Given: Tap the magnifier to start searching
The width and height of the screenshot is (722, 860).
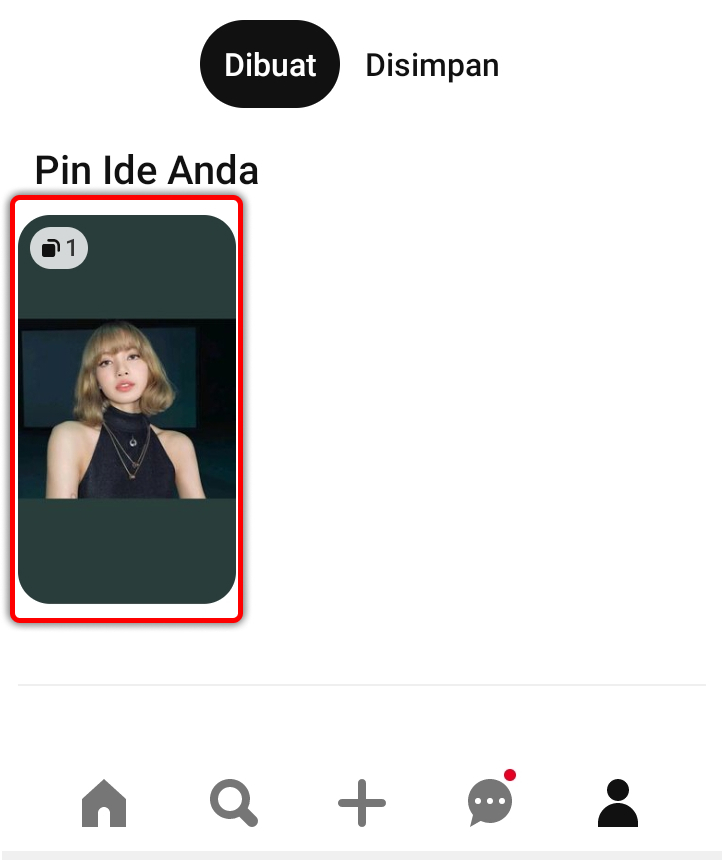Looking at the screenshot, I should point(232,803).
